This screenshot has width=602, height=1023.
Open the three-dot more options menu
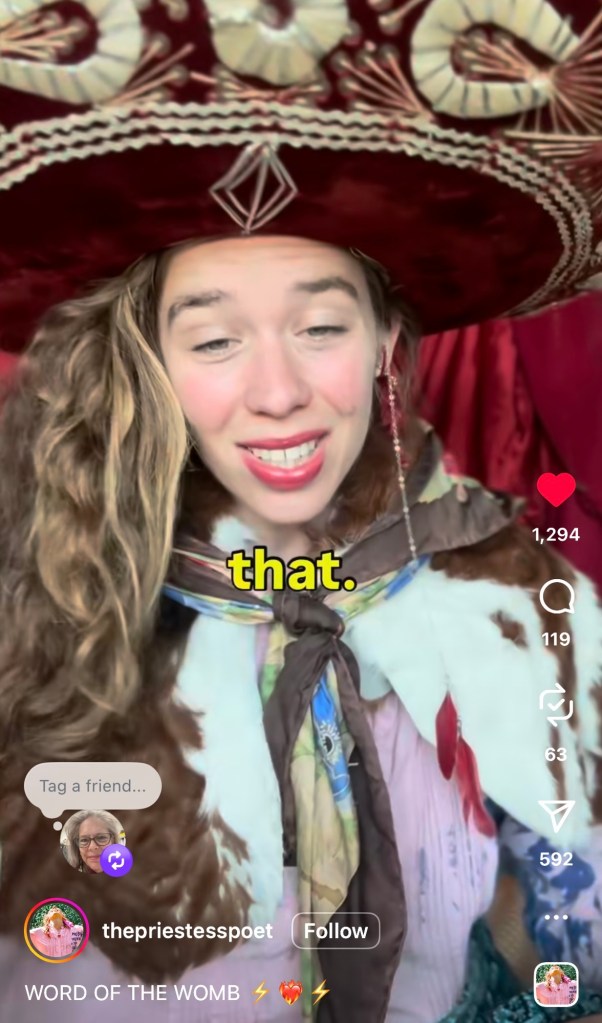coord(556,917)
